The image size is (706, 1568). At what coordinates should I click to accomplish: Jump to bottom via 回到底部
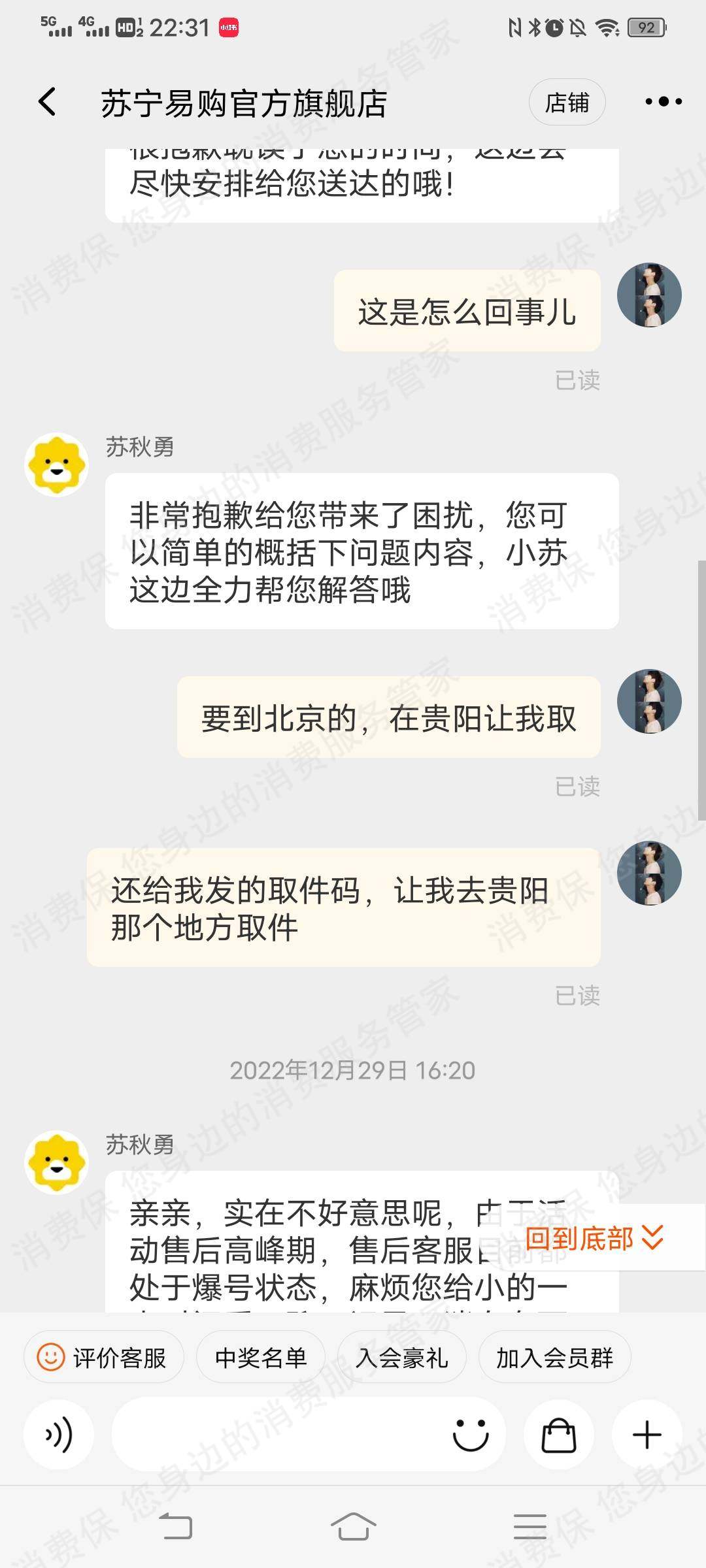[x=594, y=1238]
